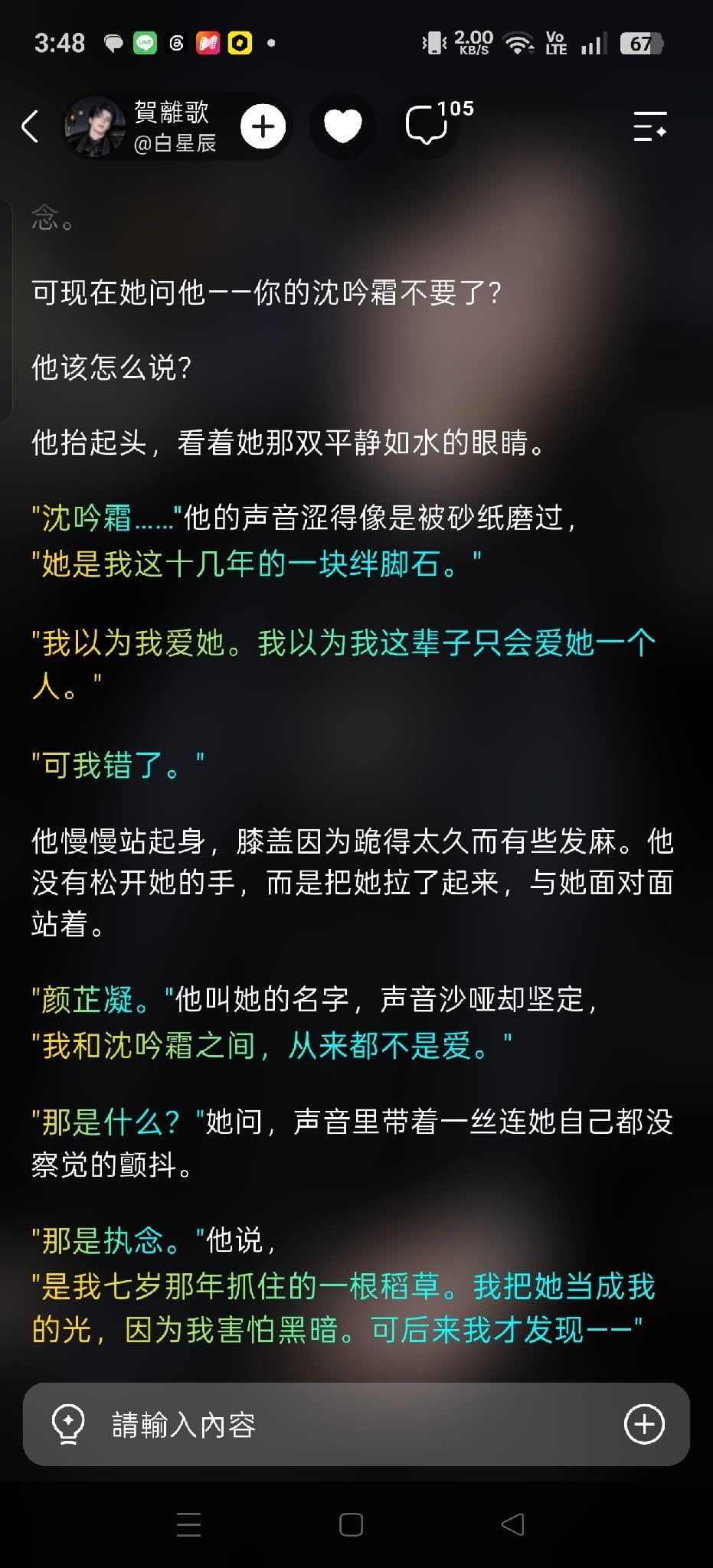This screenshot has height=1568, width=713.
Task: Tap the system back triangle button
Action: [x=512, y=1524]
